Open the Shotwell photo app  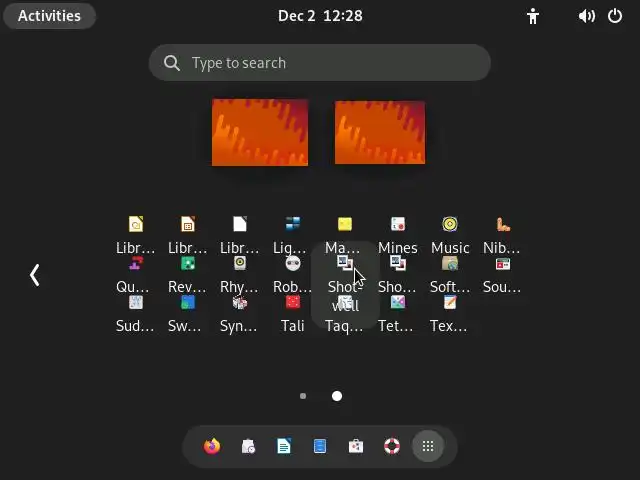[x=344, y=273]
